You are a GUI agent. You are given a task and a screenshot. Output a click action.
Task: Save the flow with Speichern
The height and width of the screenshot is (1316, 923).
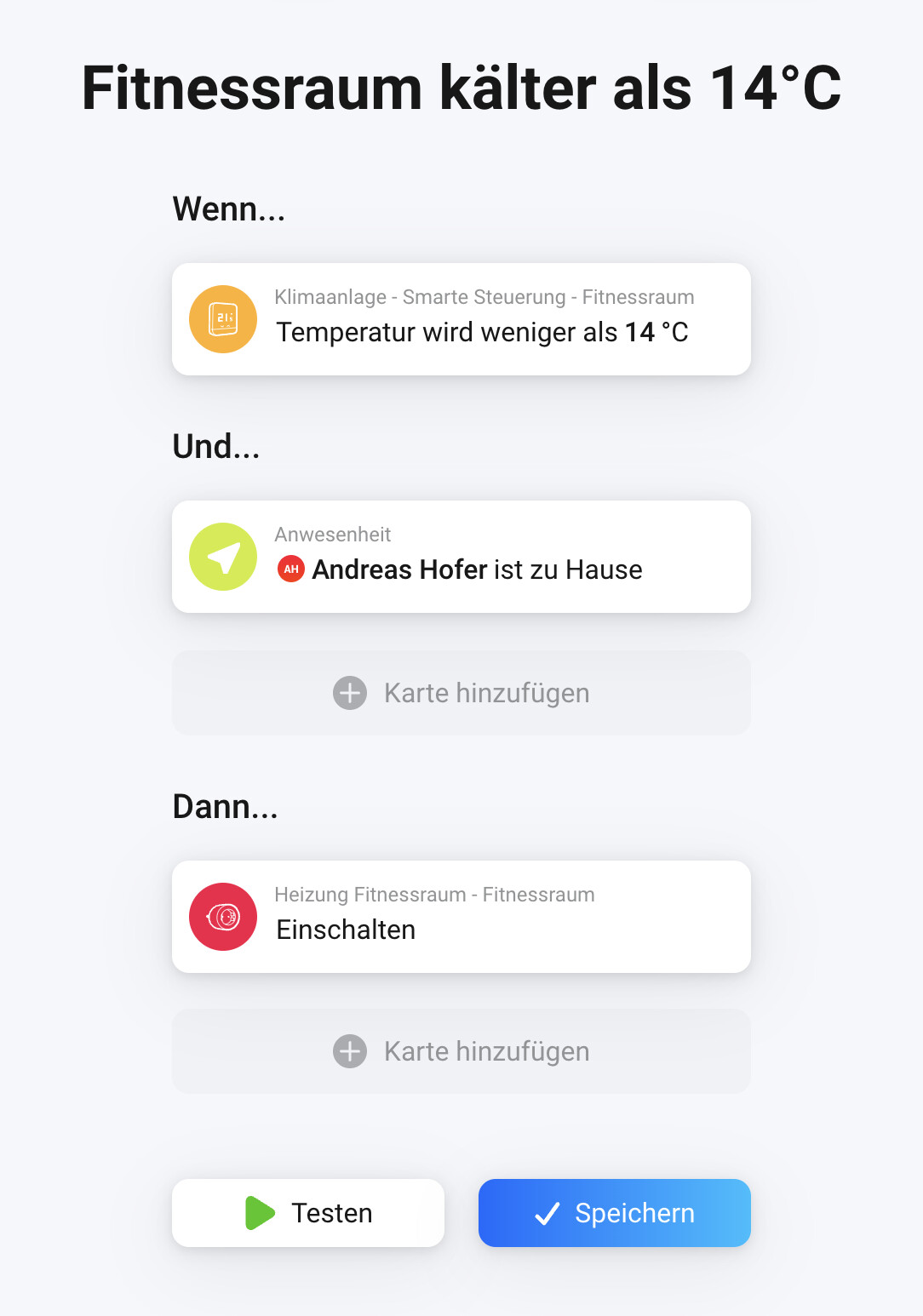click(x=614, y=1213)
